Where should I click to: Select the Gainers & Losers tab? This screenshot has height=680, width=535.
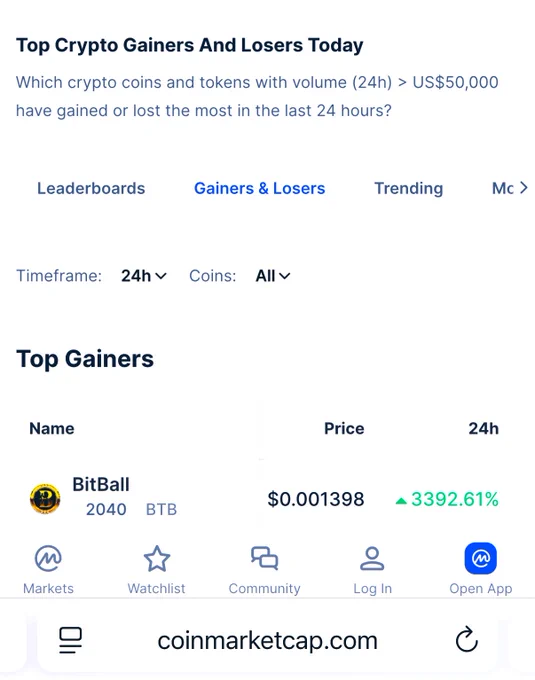click(x=259, y=188)
